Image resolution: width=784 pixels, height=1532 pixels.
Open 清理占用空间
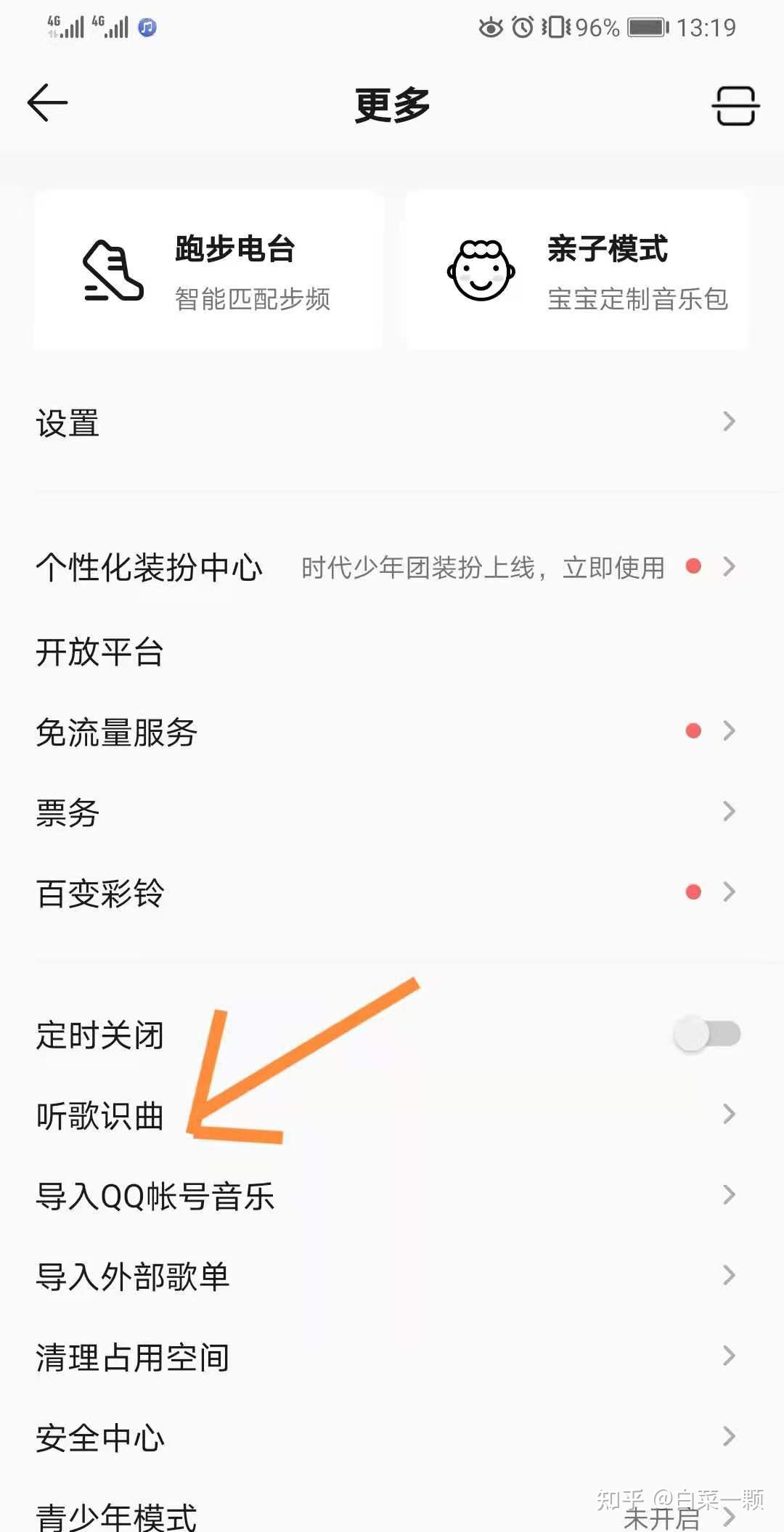point(392,1356)
